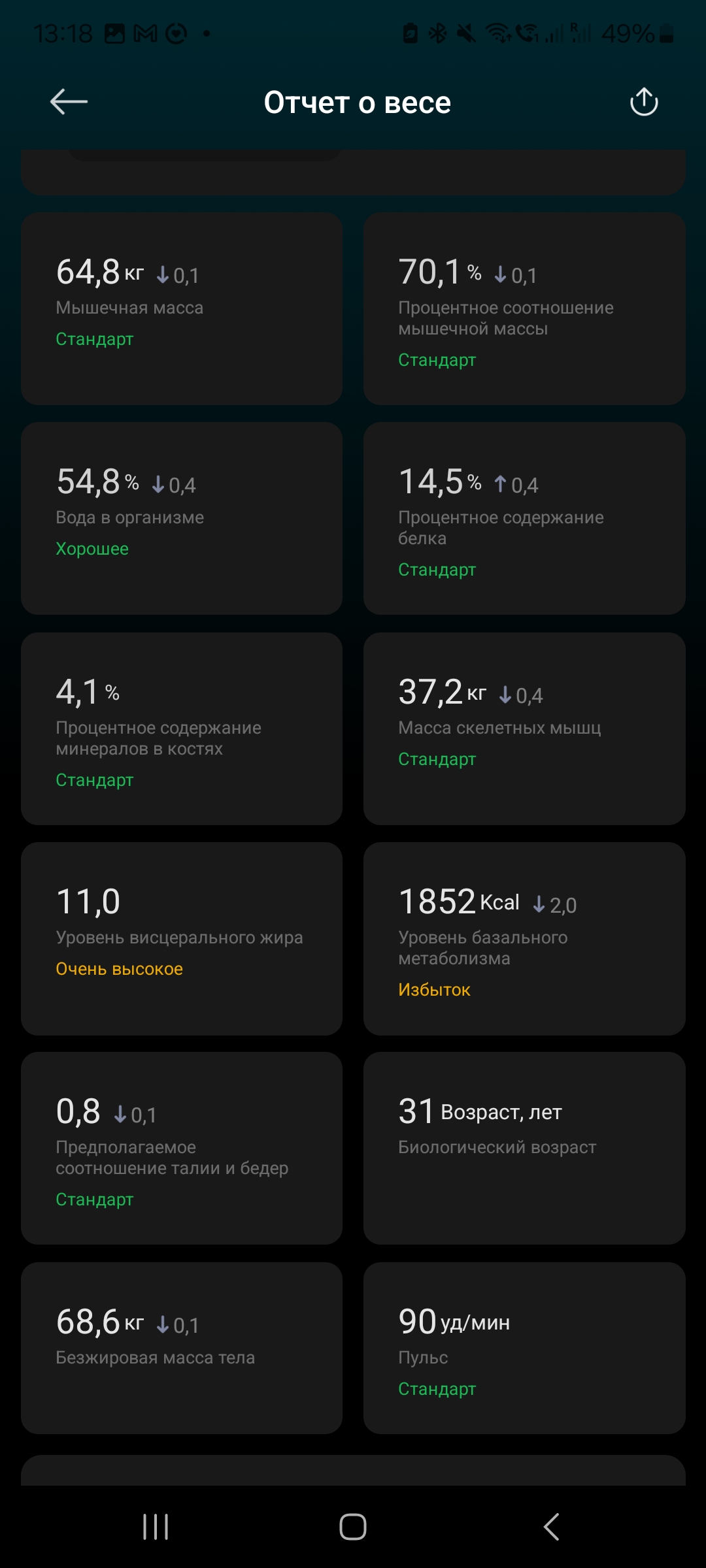Open the минералов в костях card
This screenshot has width=706, height=1568.
(x=182, y=728)
